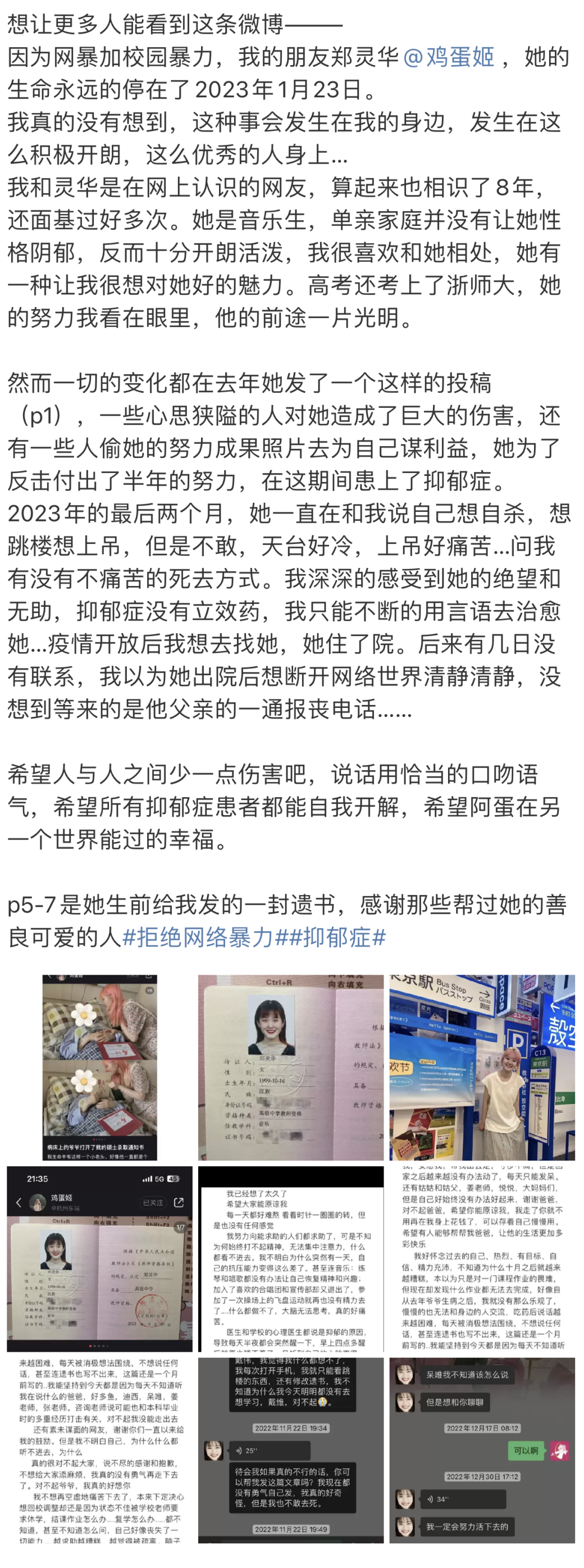Click the 2022年12月30日 17:12 chat timestamp
Image resolution: width=584 pixels, height=1568 pixels.
[x=482, y=1476]
